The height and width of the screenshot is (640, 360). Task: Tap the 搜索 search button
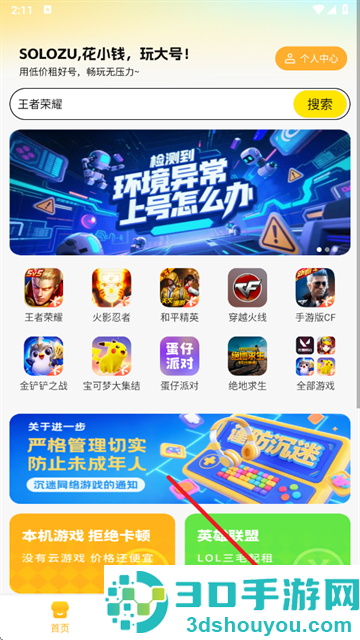click(x=320, y=104)
